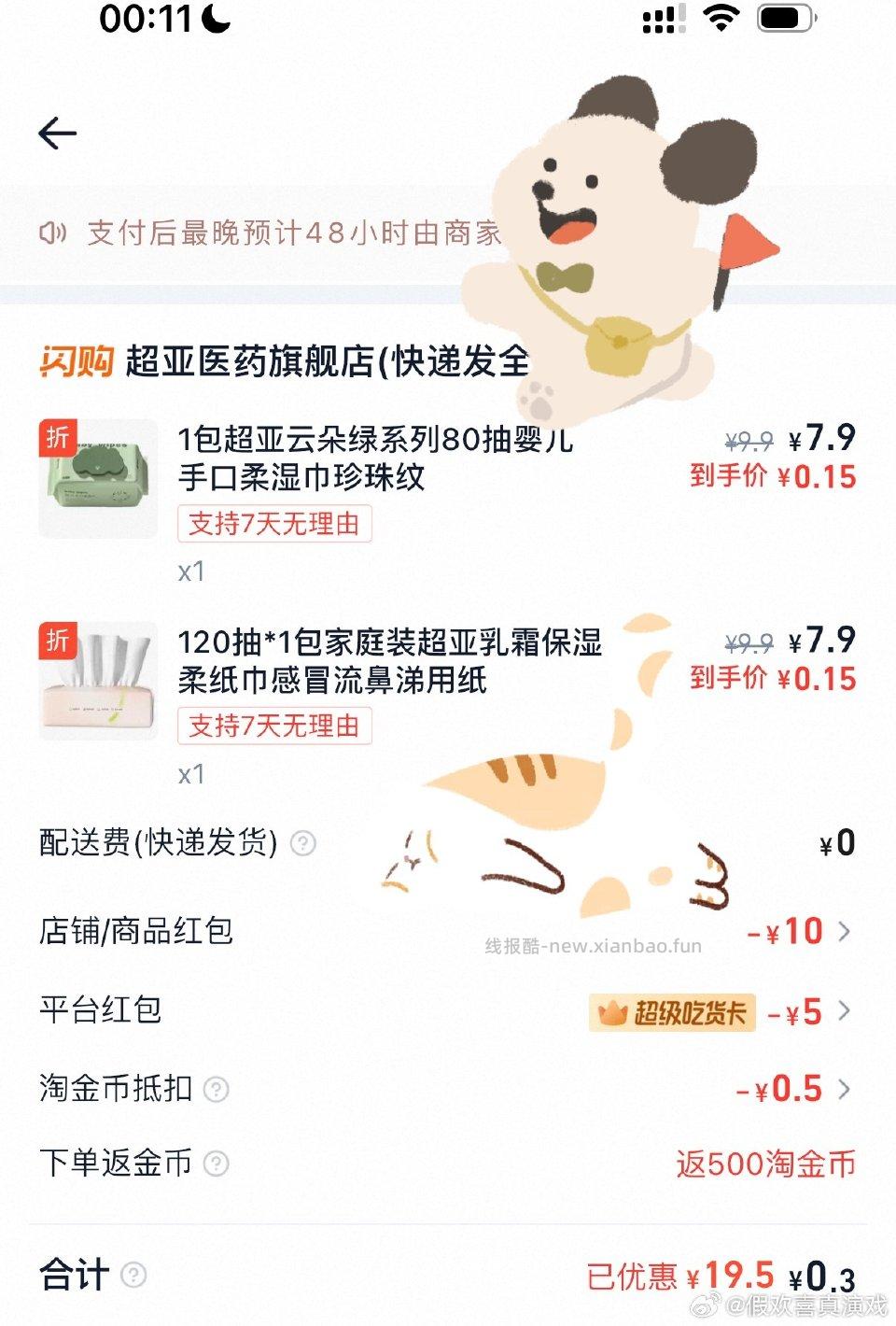This screenshot has height=1326, width=896.
Task: Click the 返500淘金币 reward text
Action: pos(767,1165)
